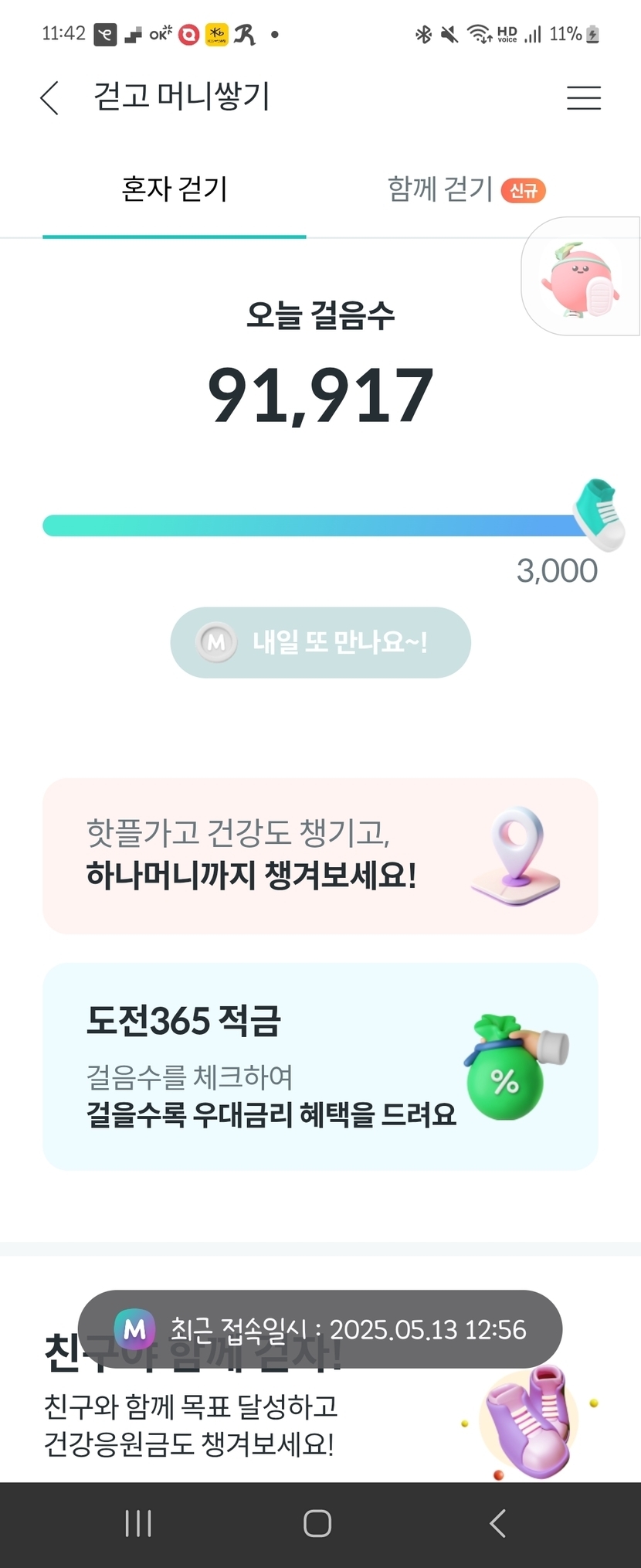Viewport: 641px width, 1568px height.
Task: Tap the 내일 또 만나요 button
Action: point(320,642)
